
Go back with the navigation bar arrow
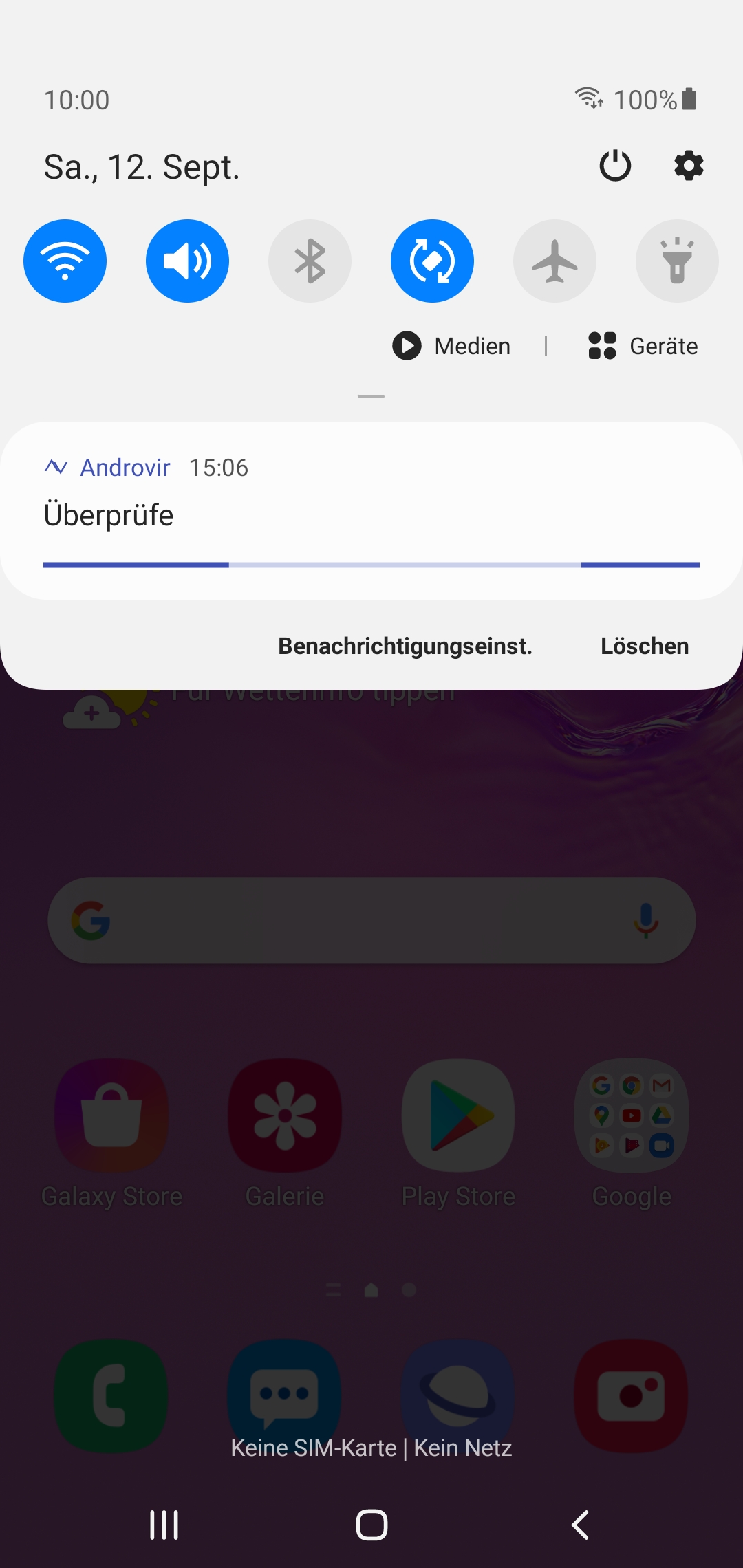[x=580, y=1525]
